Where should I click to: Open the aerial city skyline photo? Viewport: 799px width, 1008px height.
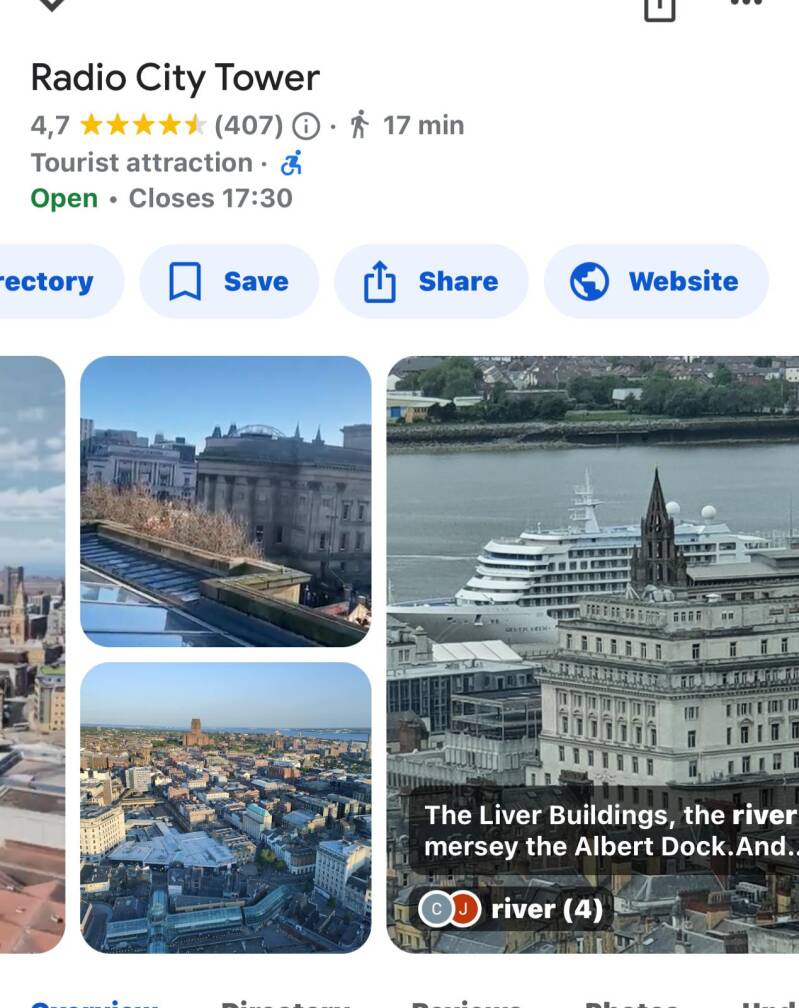tap(225, 807)
